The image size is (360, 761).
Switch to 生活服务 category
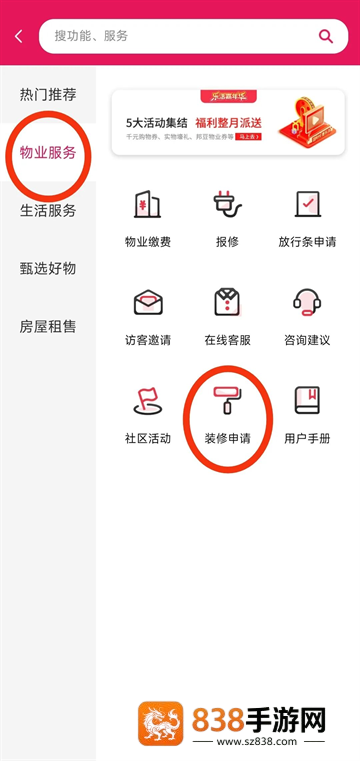click(x=48, y=211)
